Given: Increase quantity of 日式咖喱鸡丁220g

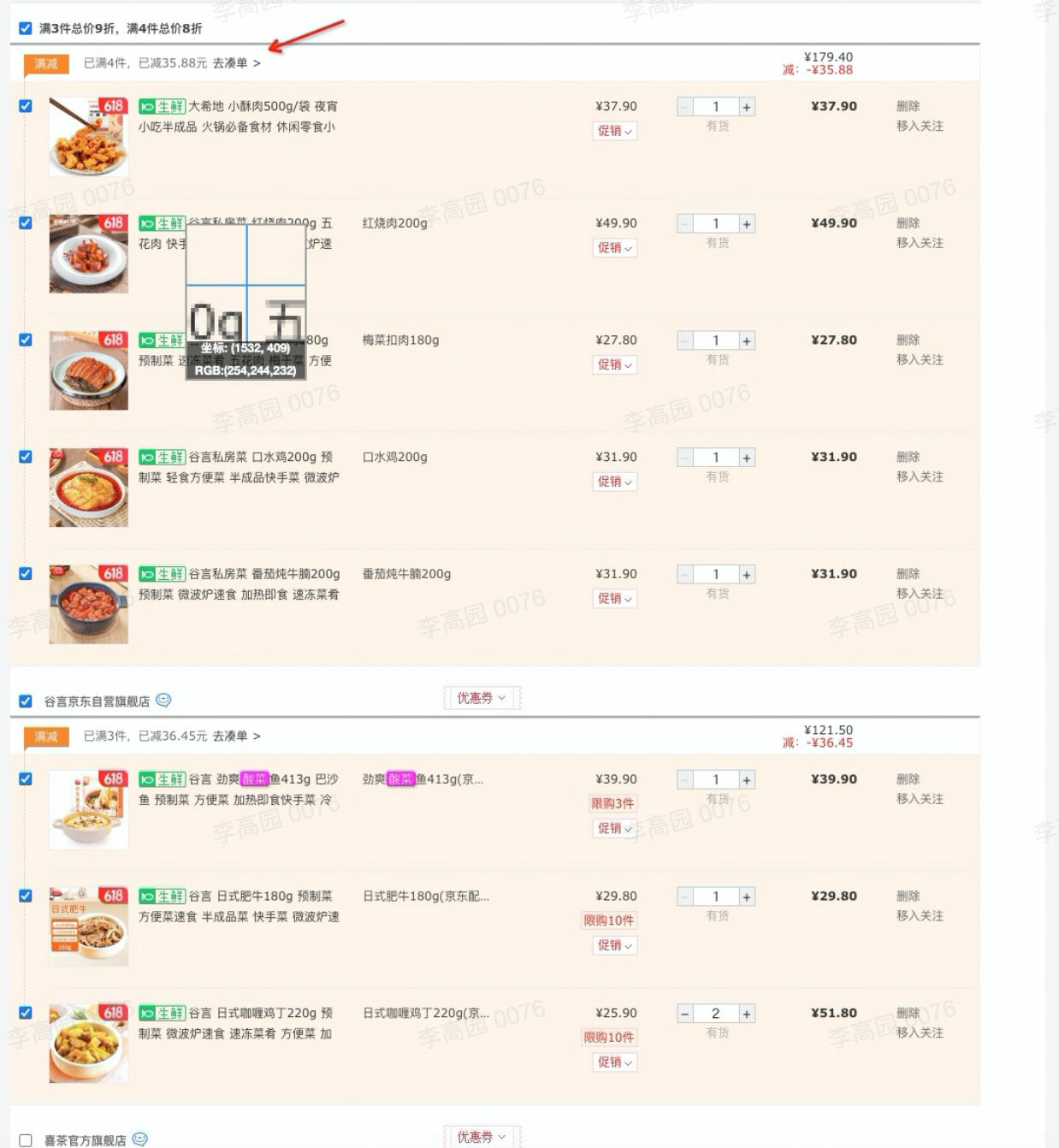Looking at the screenshot, I should [747, 1014].
